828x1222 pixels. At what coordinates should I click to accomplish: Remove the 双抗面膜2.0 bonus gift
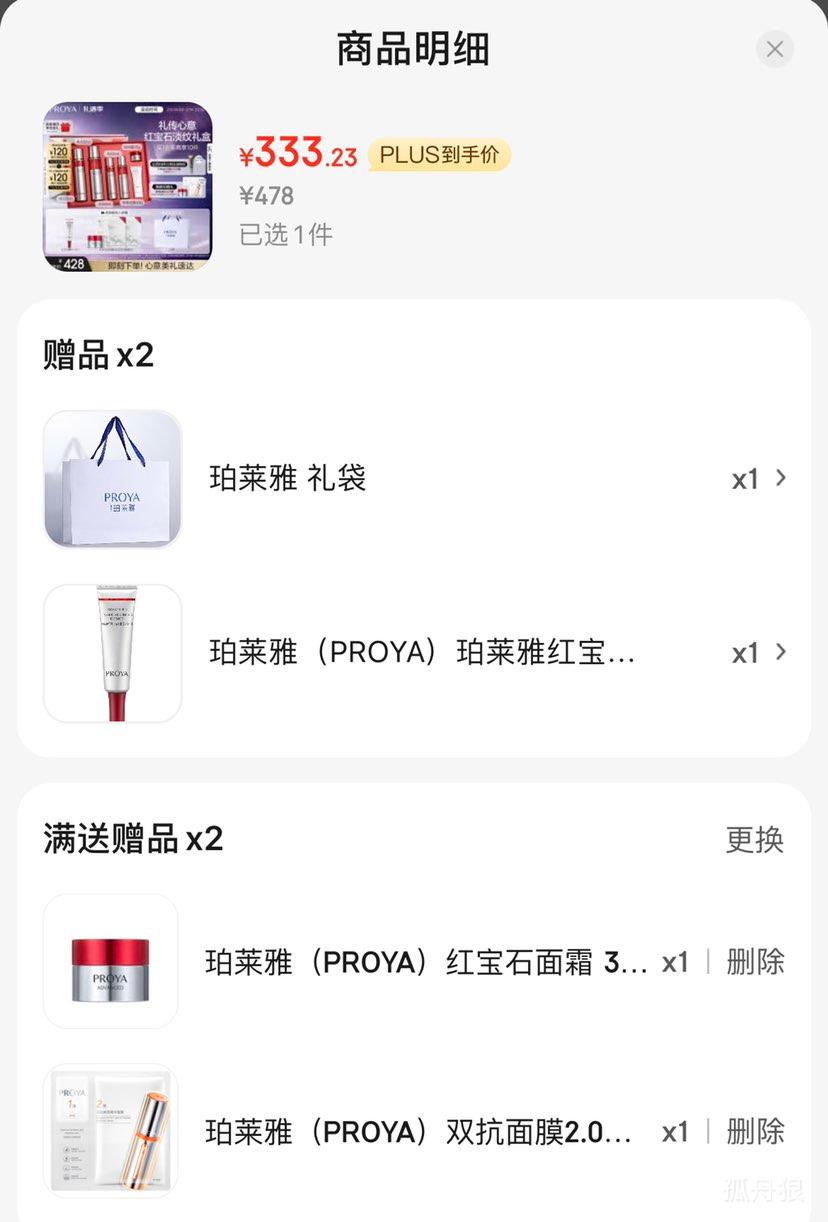[x=755, y=1131]
